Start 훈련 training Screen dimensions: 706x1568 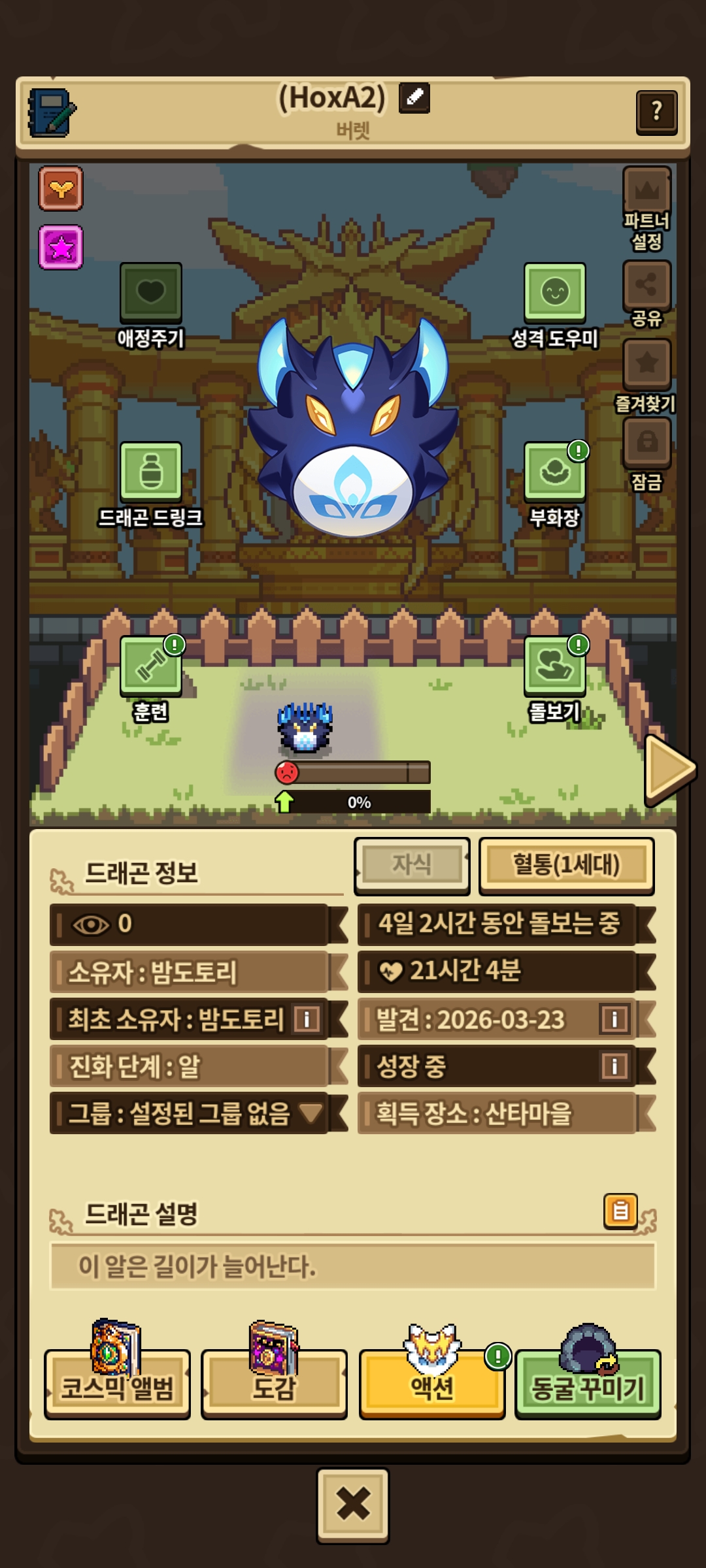pyautogui.click(x=150, y=666)
